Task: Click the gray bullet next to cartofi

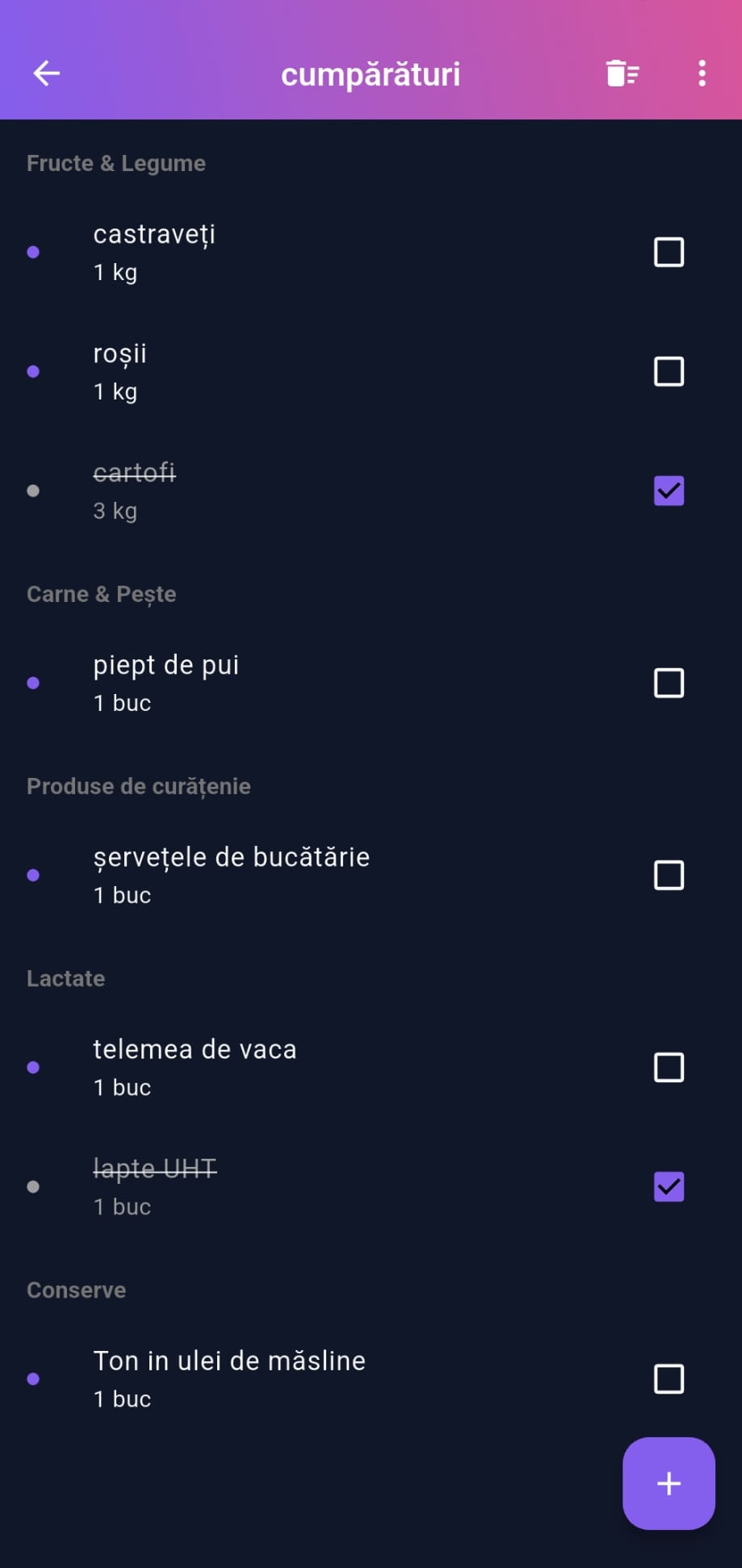Action: coord(33,490)
